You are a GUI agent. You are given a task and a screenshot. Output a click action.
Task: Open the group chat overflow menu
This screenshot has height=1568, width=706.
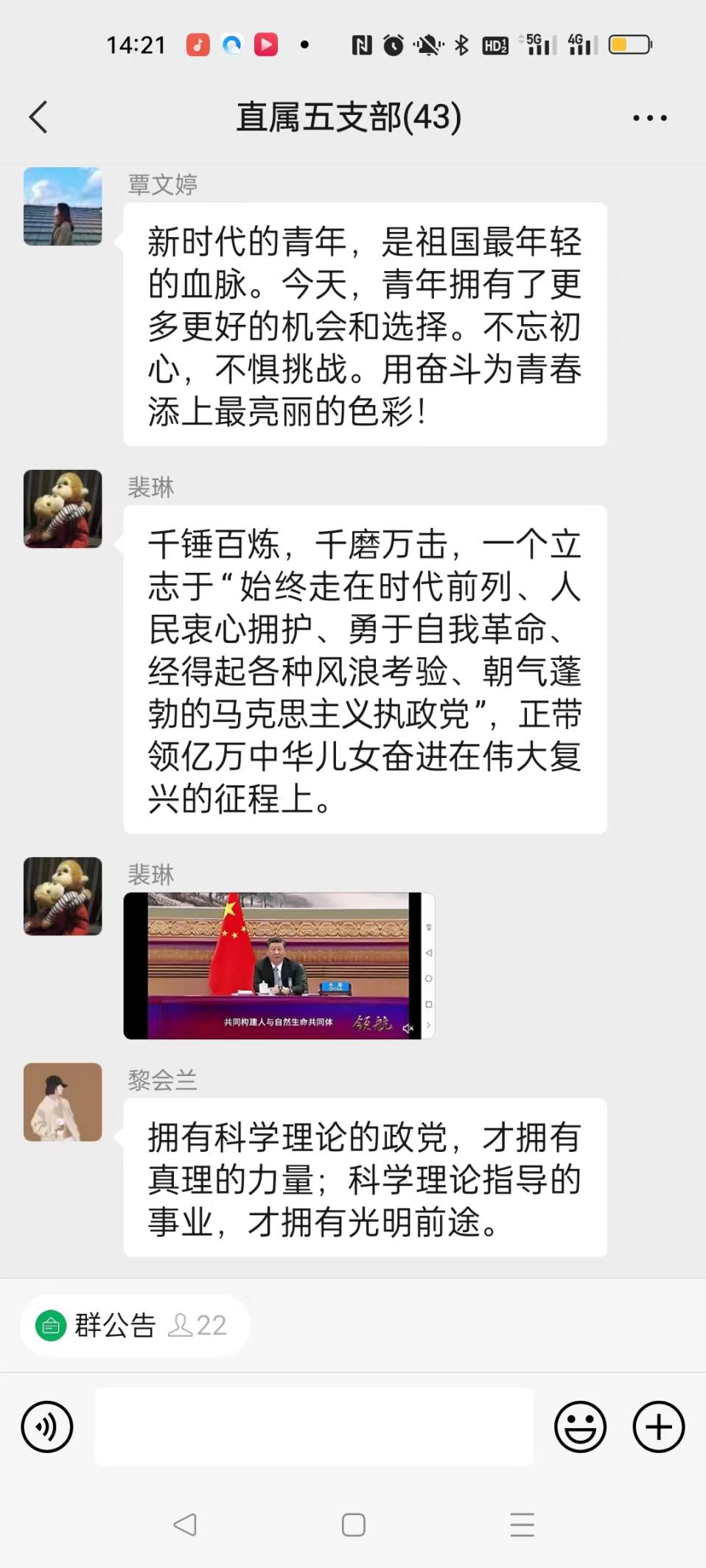click(x=649, y=118)
